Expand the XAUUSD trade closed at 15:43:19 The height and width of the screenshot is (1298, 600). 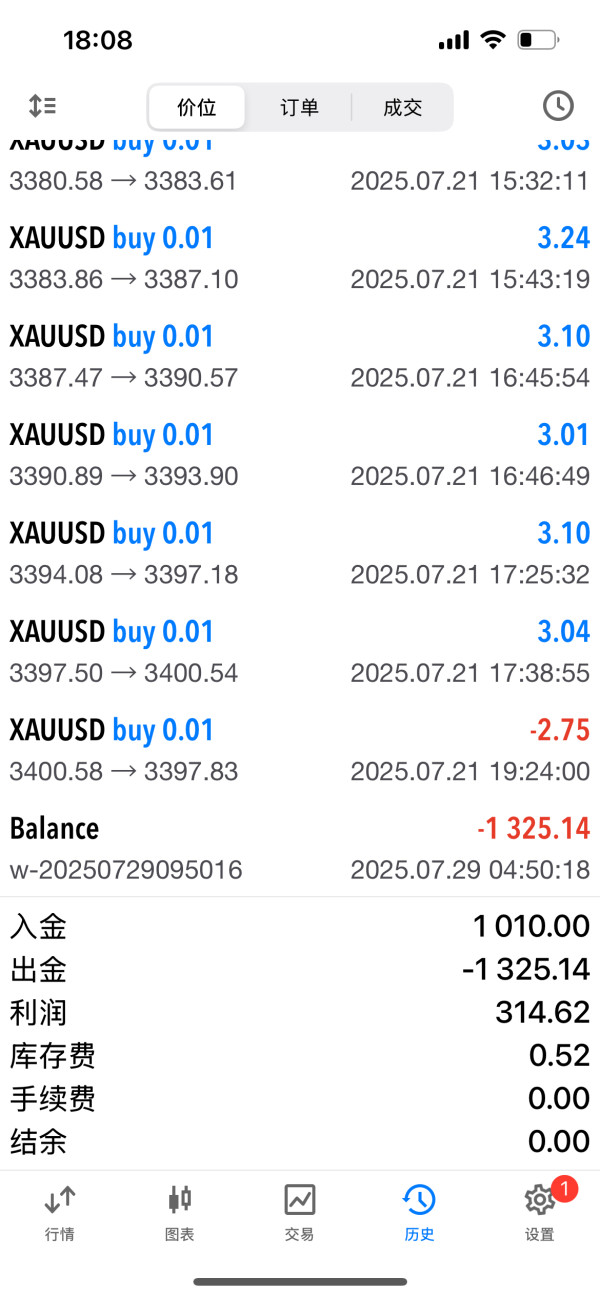point(300,258)
